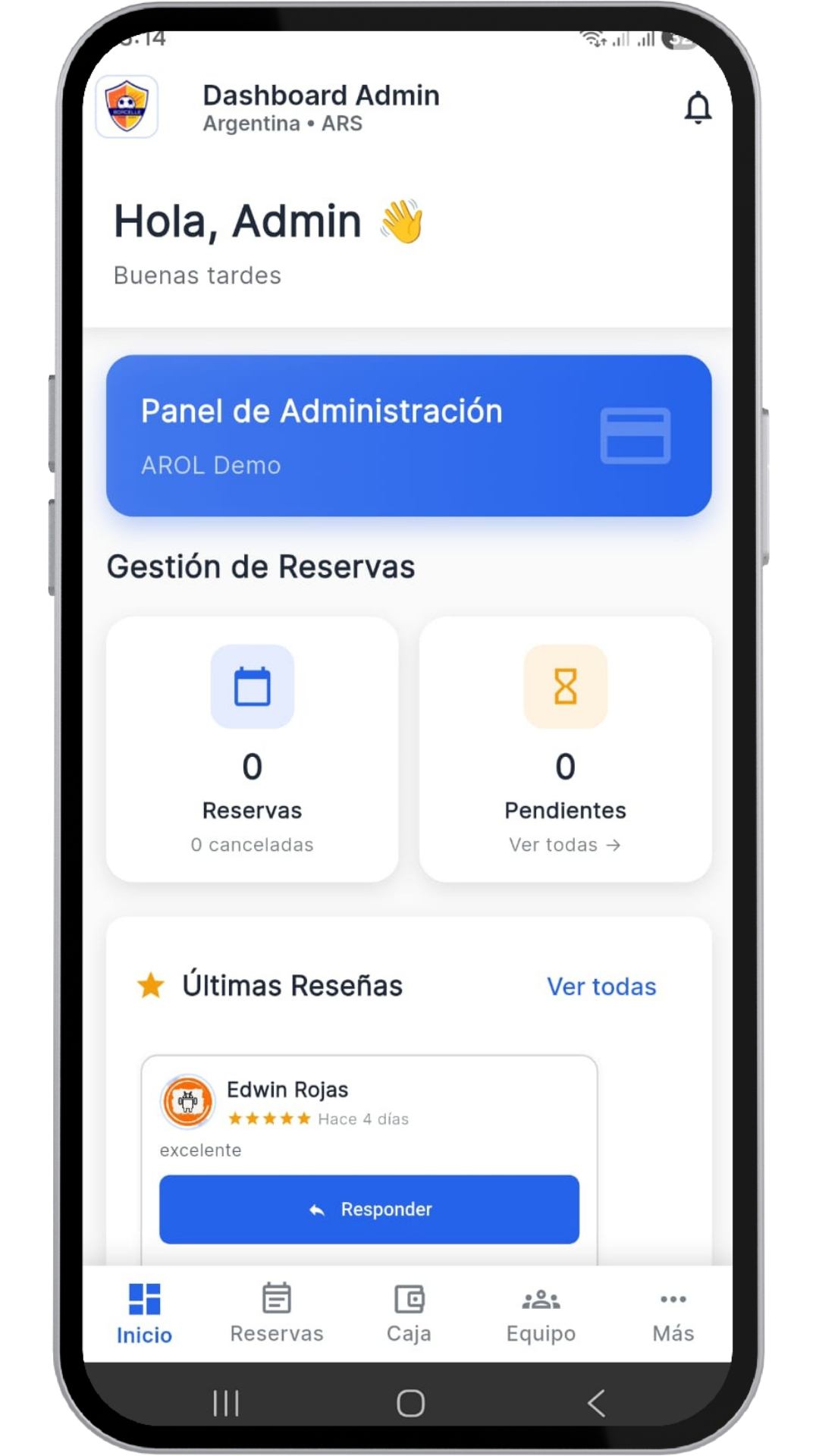
Task: Open recent apps with the navigation bar icon
Action: click(225, 1401)
